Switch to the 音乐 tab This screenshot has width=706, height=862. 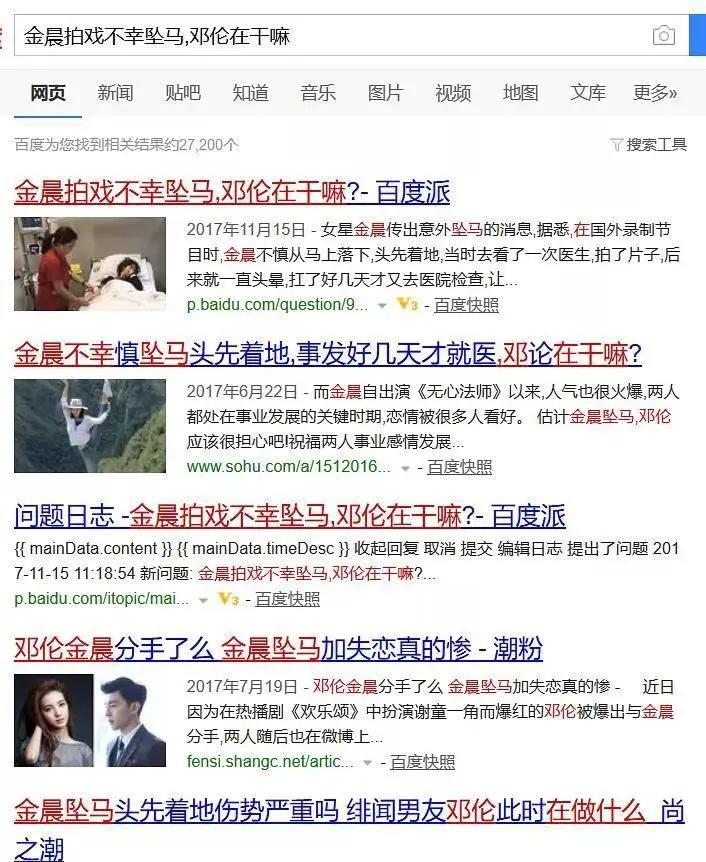point(318,93)
